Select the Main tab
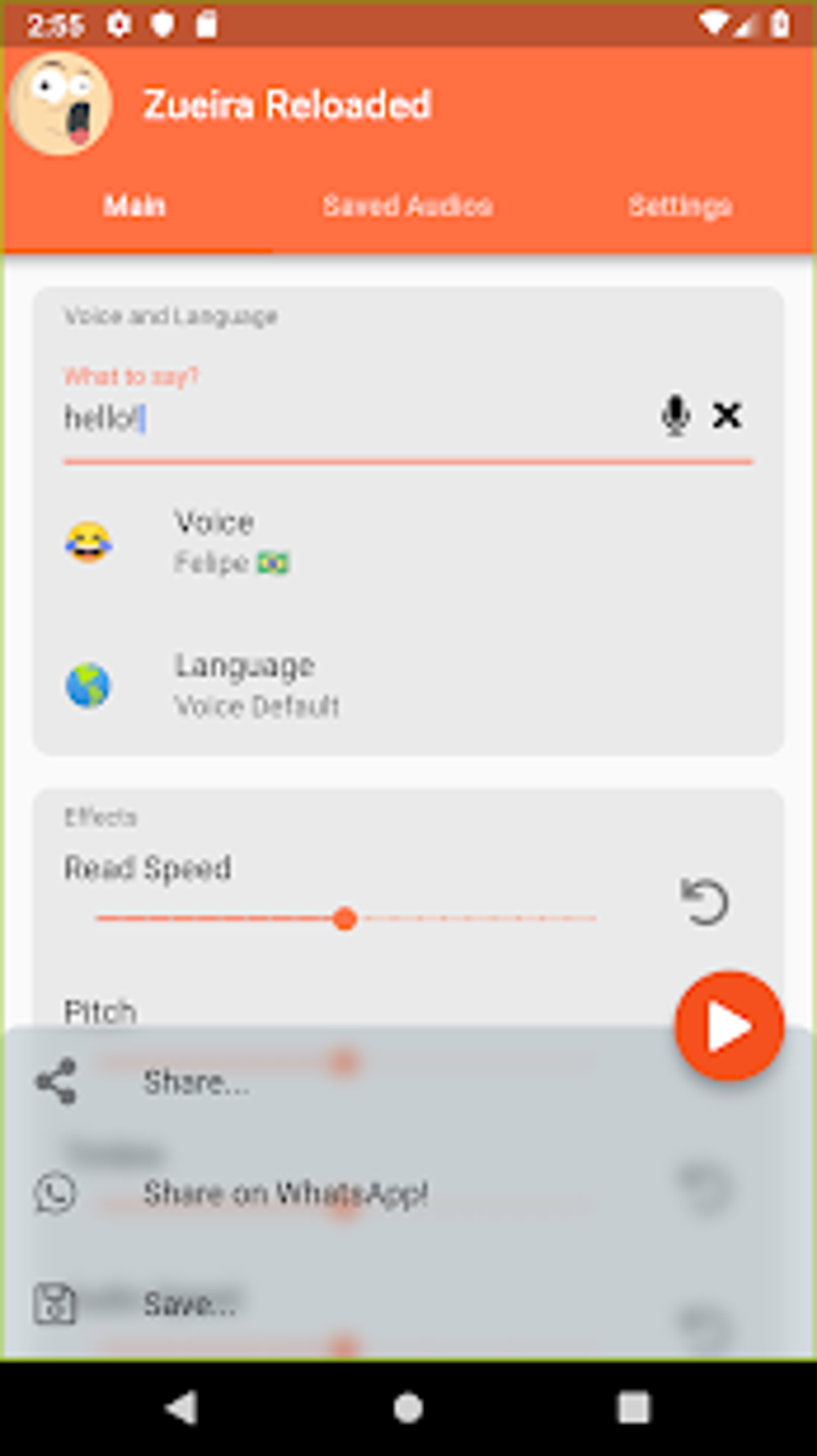817x1456 pixels. point(135,206)
